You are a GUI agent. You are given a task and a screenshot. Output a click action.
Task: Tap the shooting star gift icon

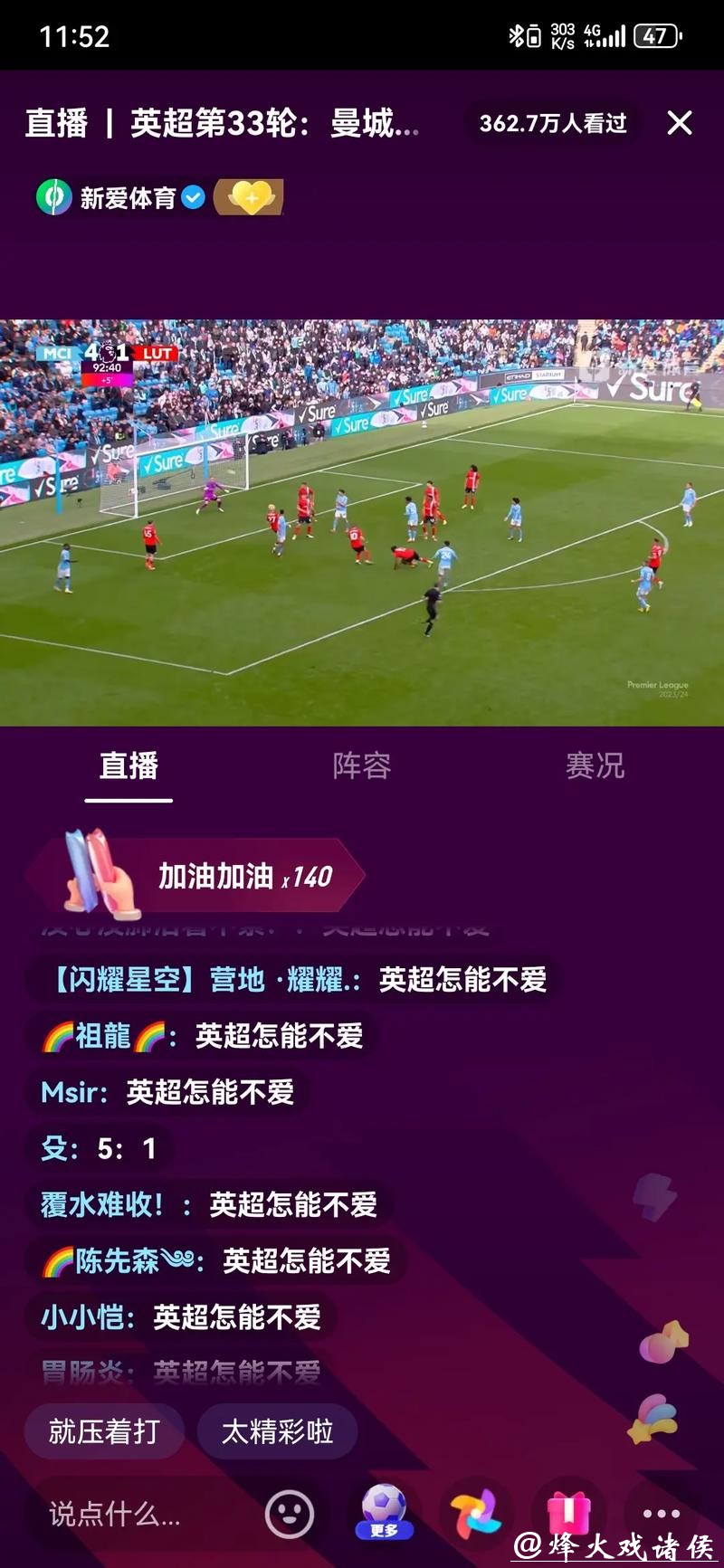[654, 1418]
